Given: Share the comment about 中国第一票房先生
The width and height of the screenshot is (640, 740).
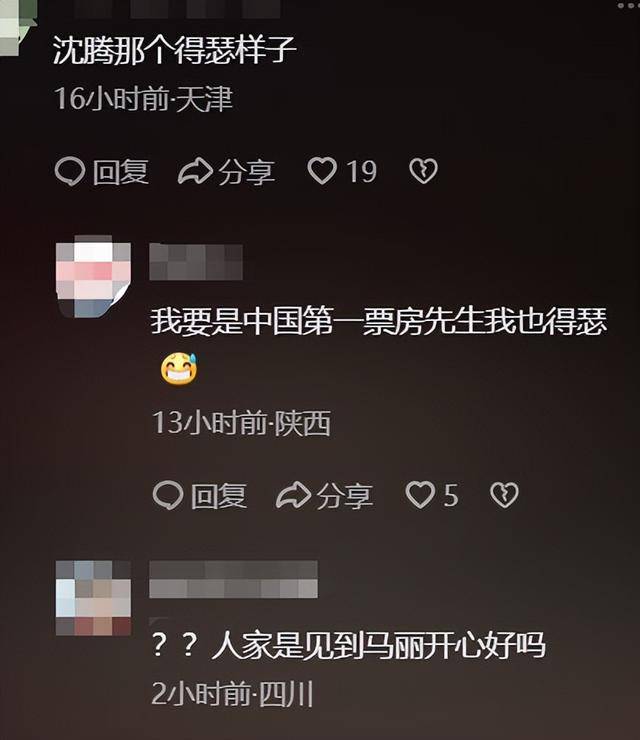Looking at the screenshot, I should [324, 494].
